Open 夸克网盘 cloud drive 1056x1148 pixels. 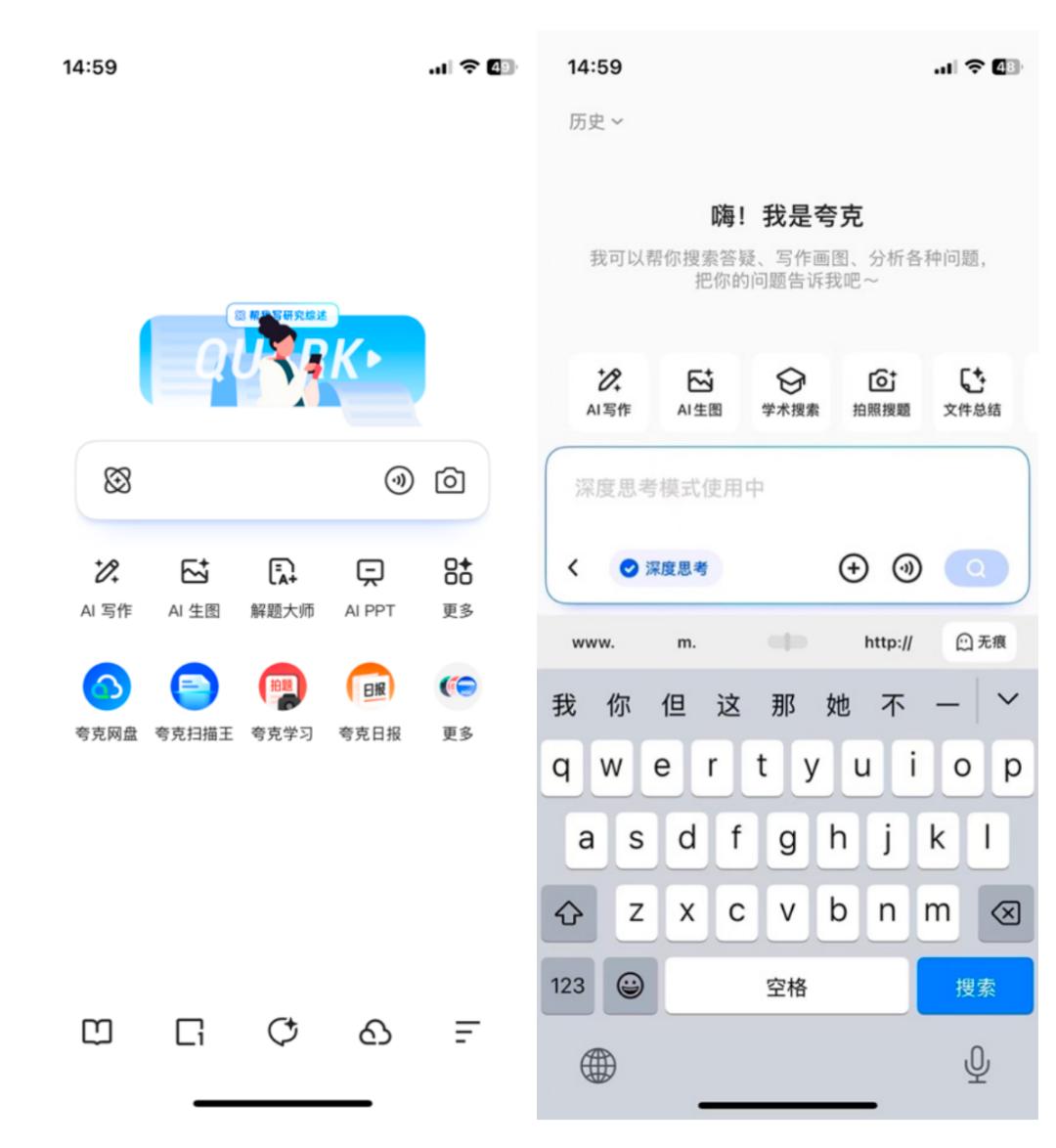click(x=107, y=701)
